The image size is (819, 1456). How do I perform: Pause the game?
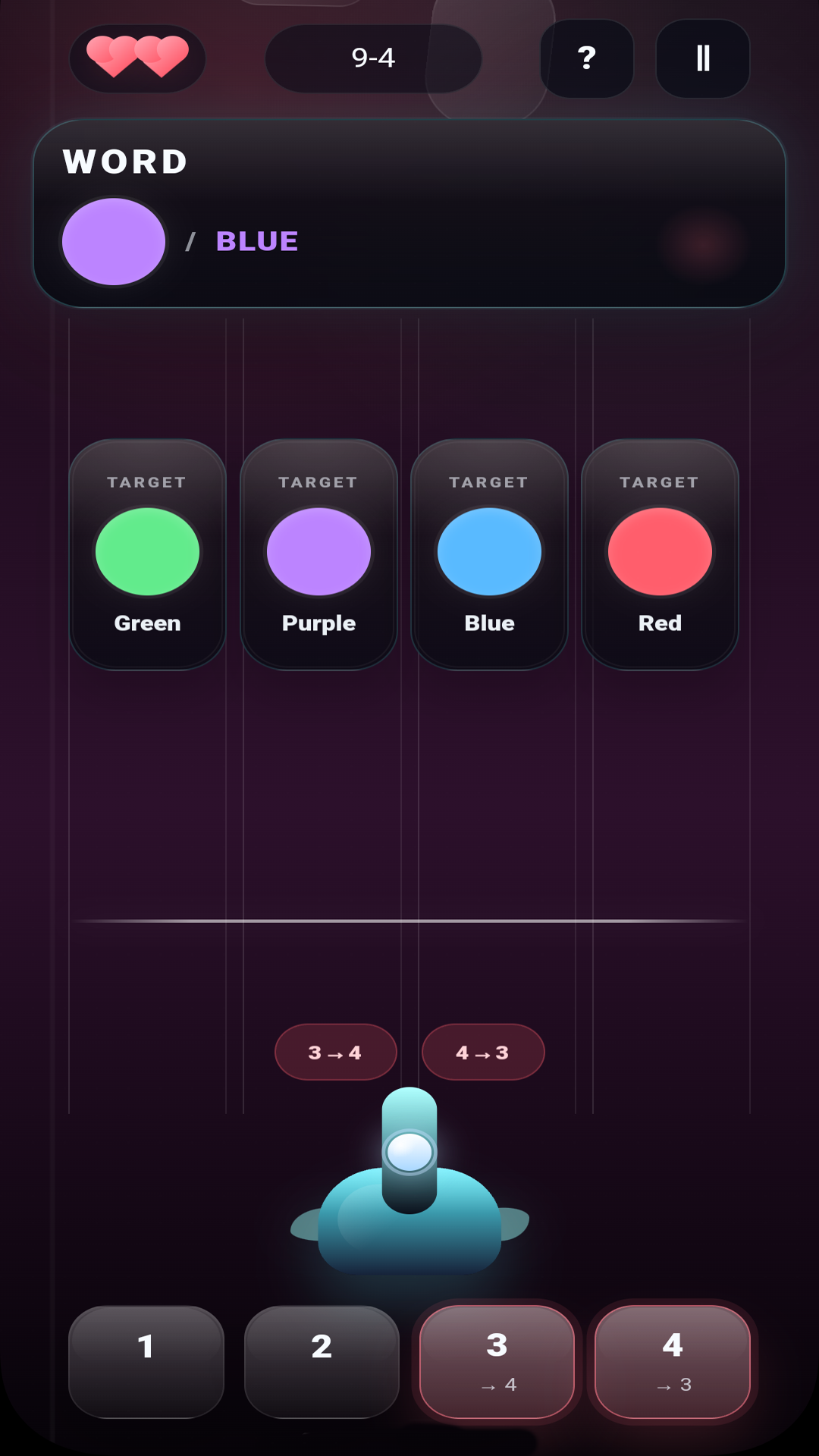702,58
